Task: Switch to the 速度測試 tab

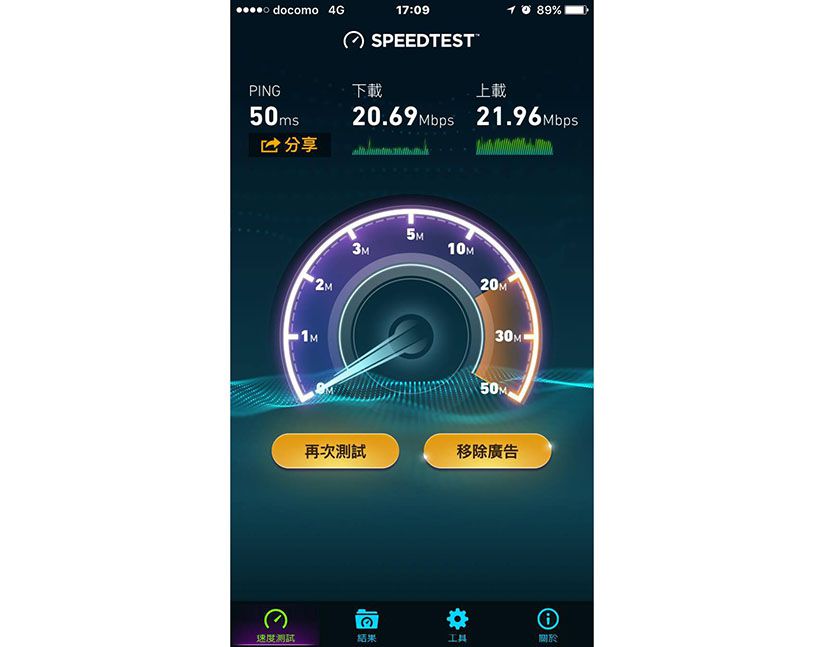Action: pyautogui.click(x=274, y=625)
